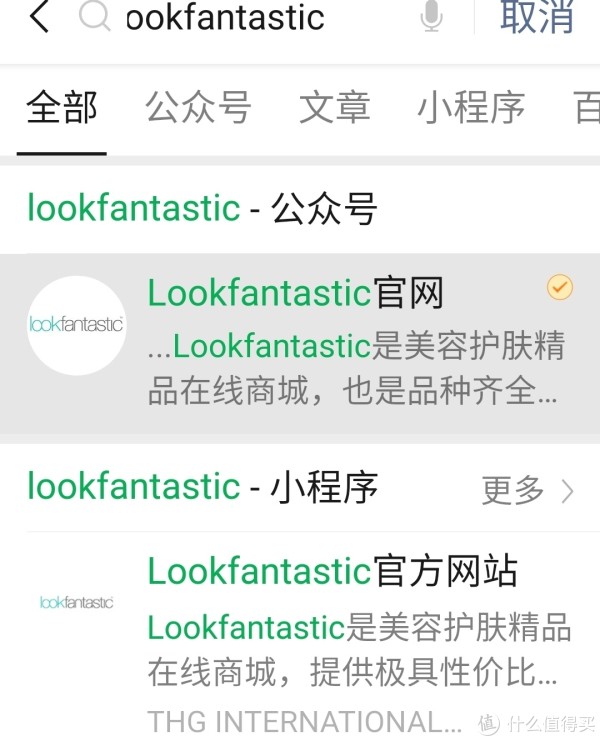Switch to the 文章 tab
This screenshot has width=600, height=741.
tap(333, 108)
